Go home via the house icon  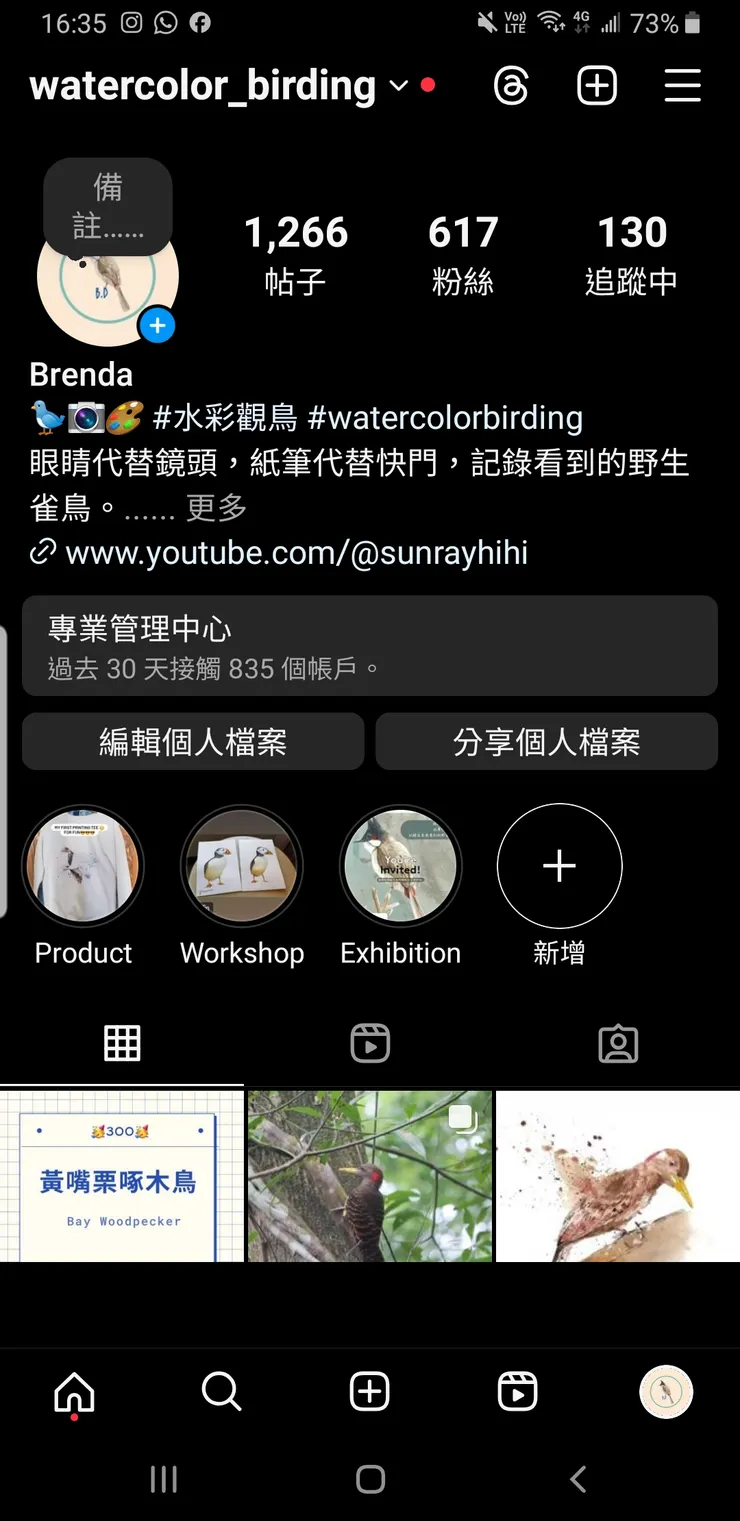[x=74, y=1390]
